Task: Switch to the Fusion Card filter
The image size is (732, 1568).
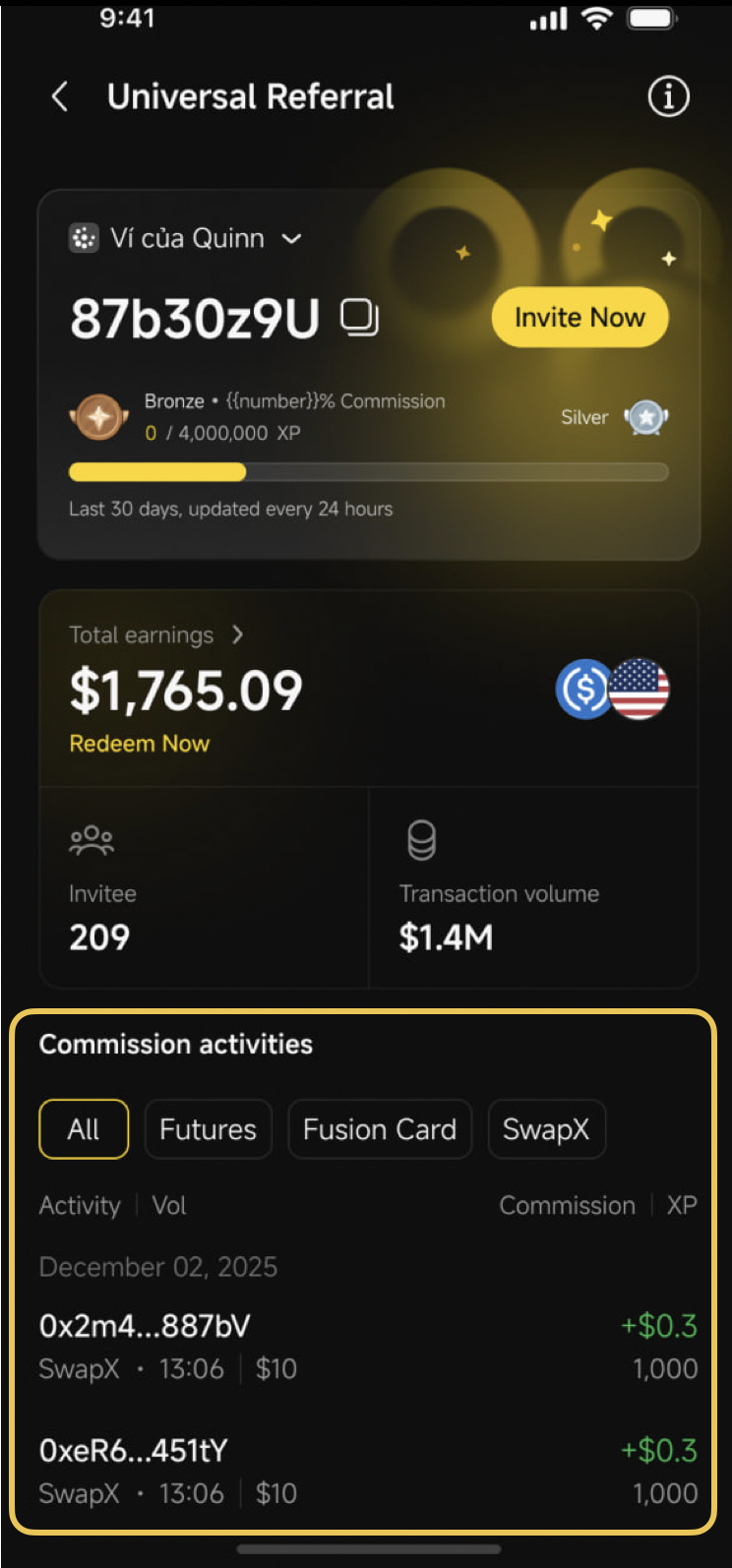Action: (x=380, y=1129)
